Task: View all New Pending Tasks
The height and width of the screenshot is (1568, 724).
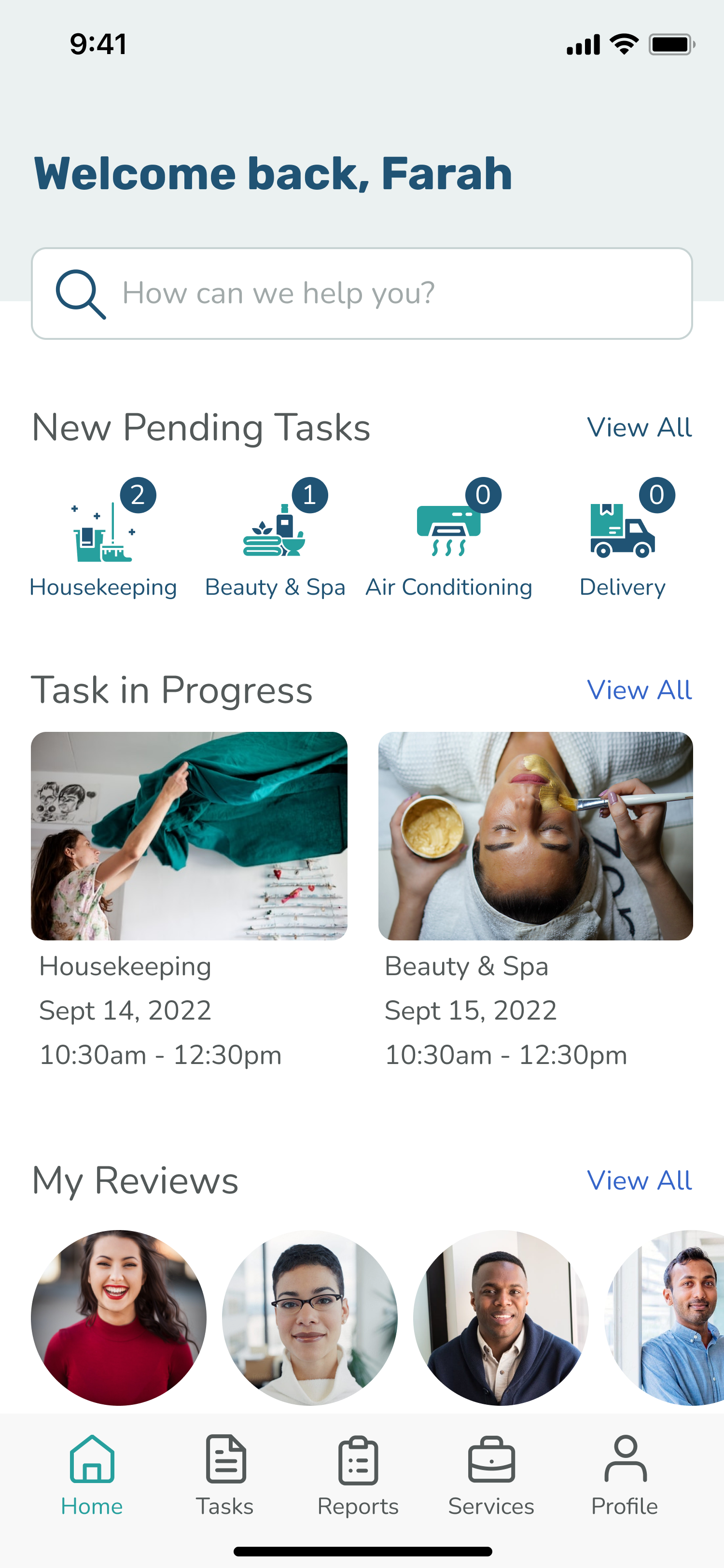Action: [639, 427]
